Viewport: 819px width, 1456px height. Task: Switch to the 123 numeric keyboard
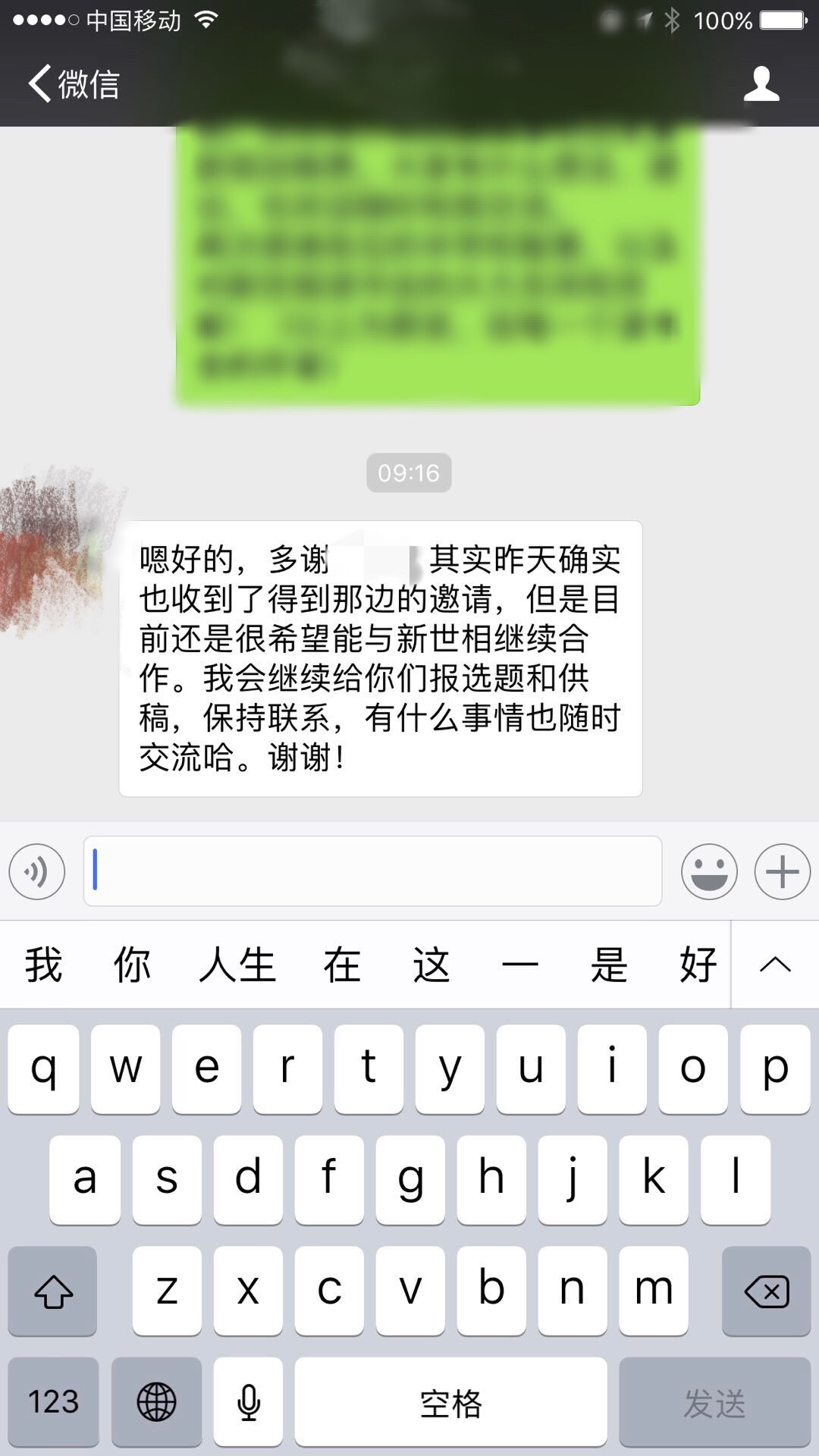click(x=53, y=1401)
